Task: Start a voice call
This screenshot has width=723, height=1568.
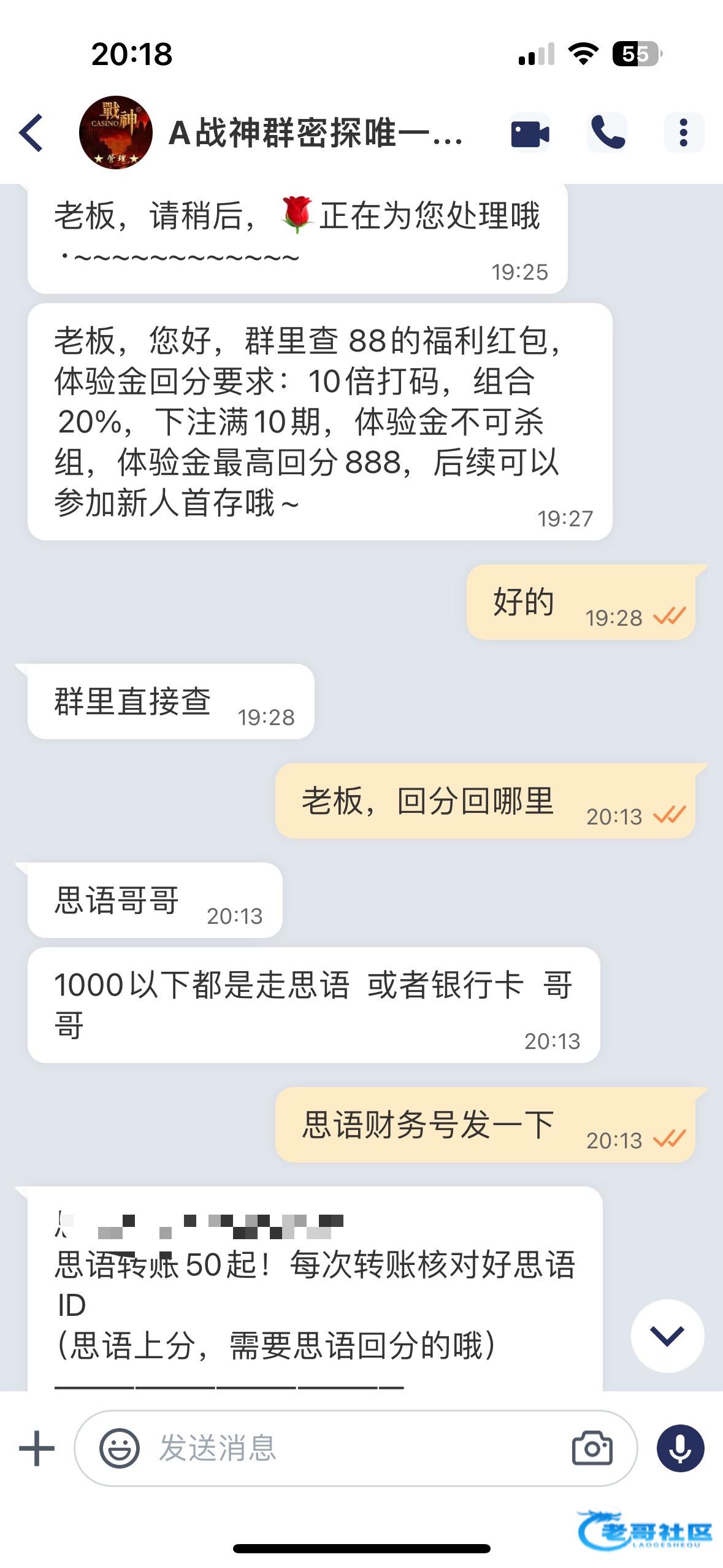Action: pos(607,133)
